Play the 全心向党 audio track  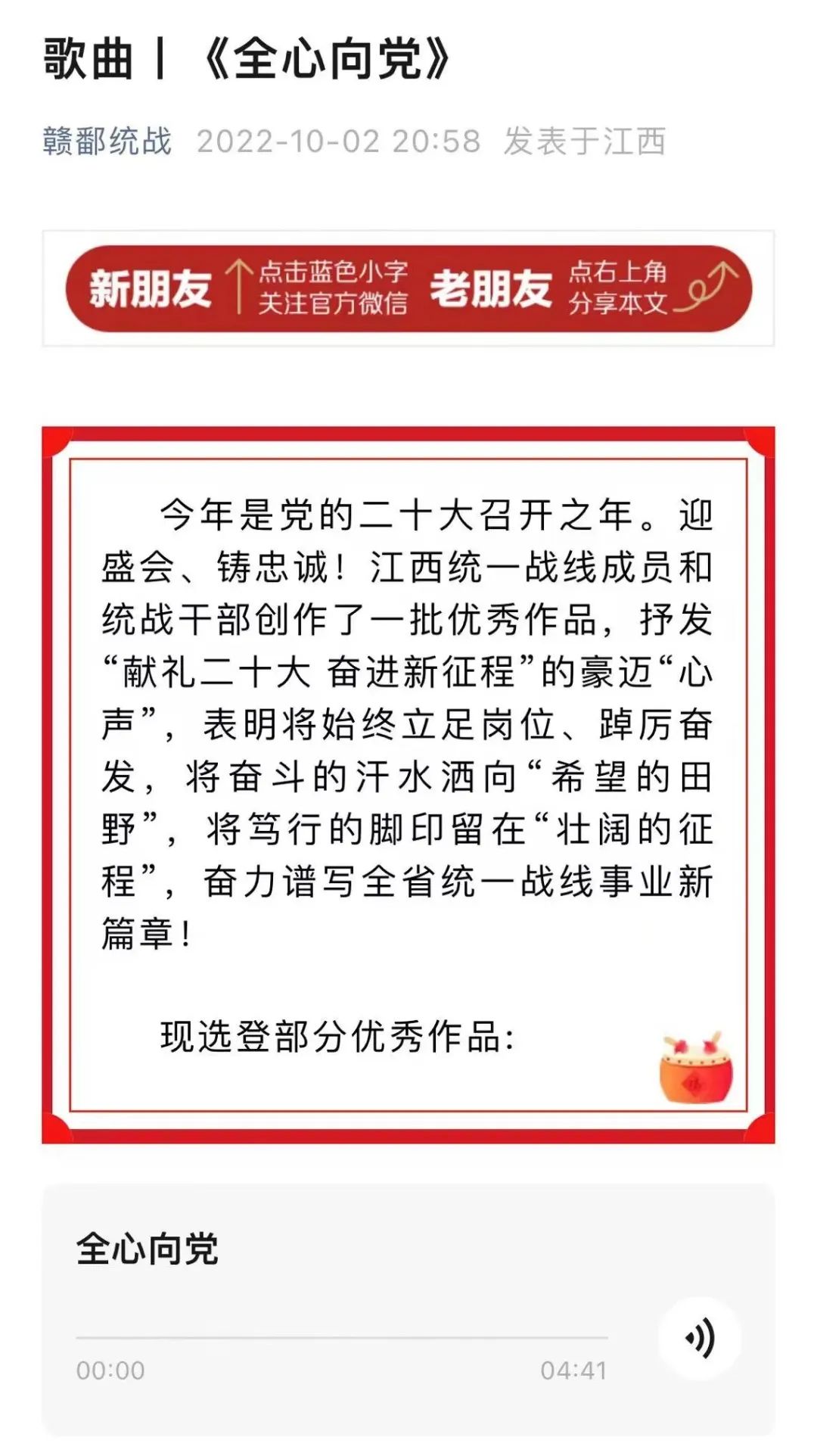point(699,1338)
